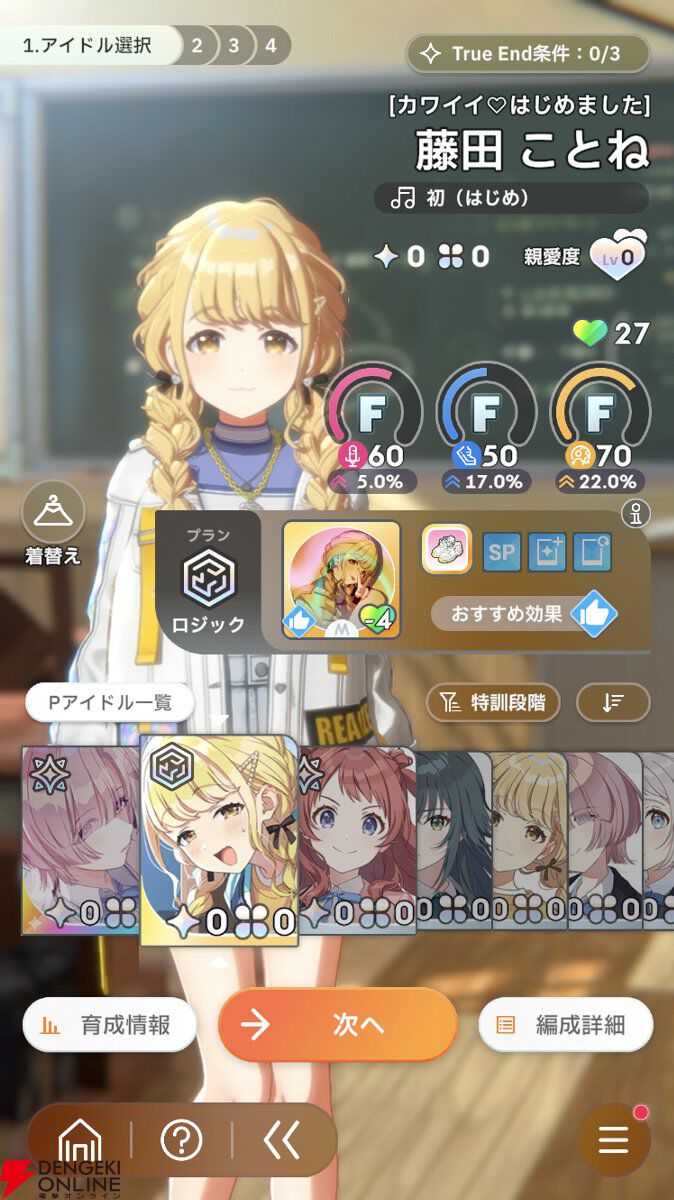Go to the home screen
The height and width of the screenshot is (1200, 674).
click(x=80, y=1139)
